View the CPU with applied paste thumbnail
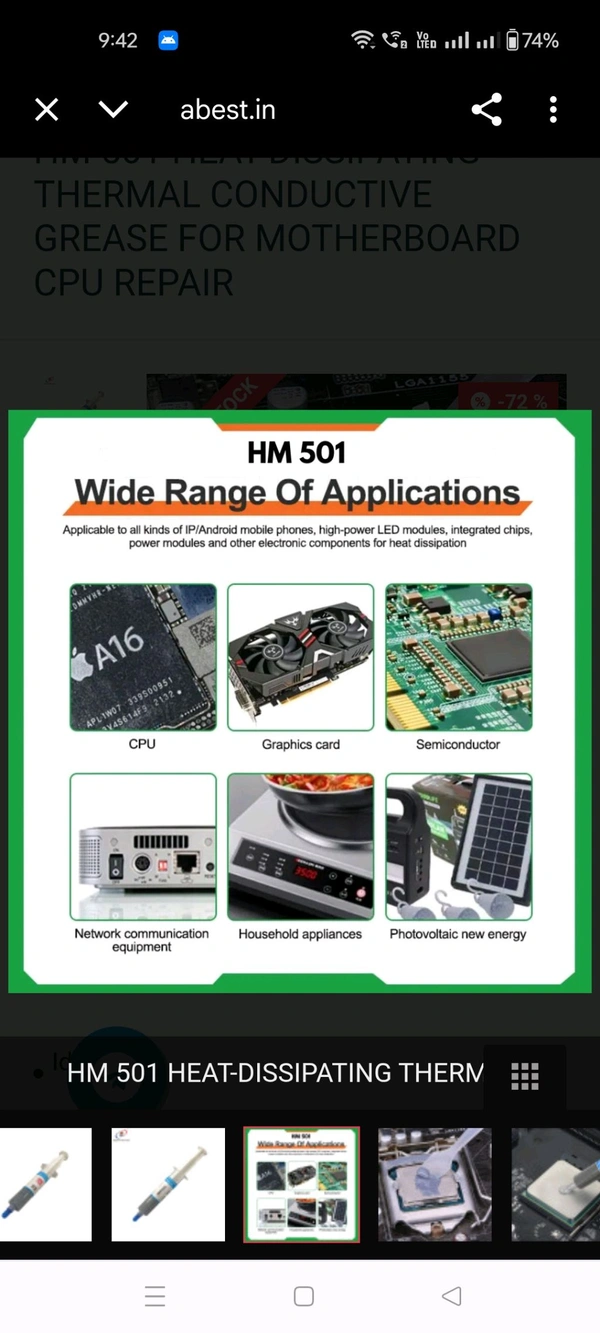 [x=435, y=1185]
